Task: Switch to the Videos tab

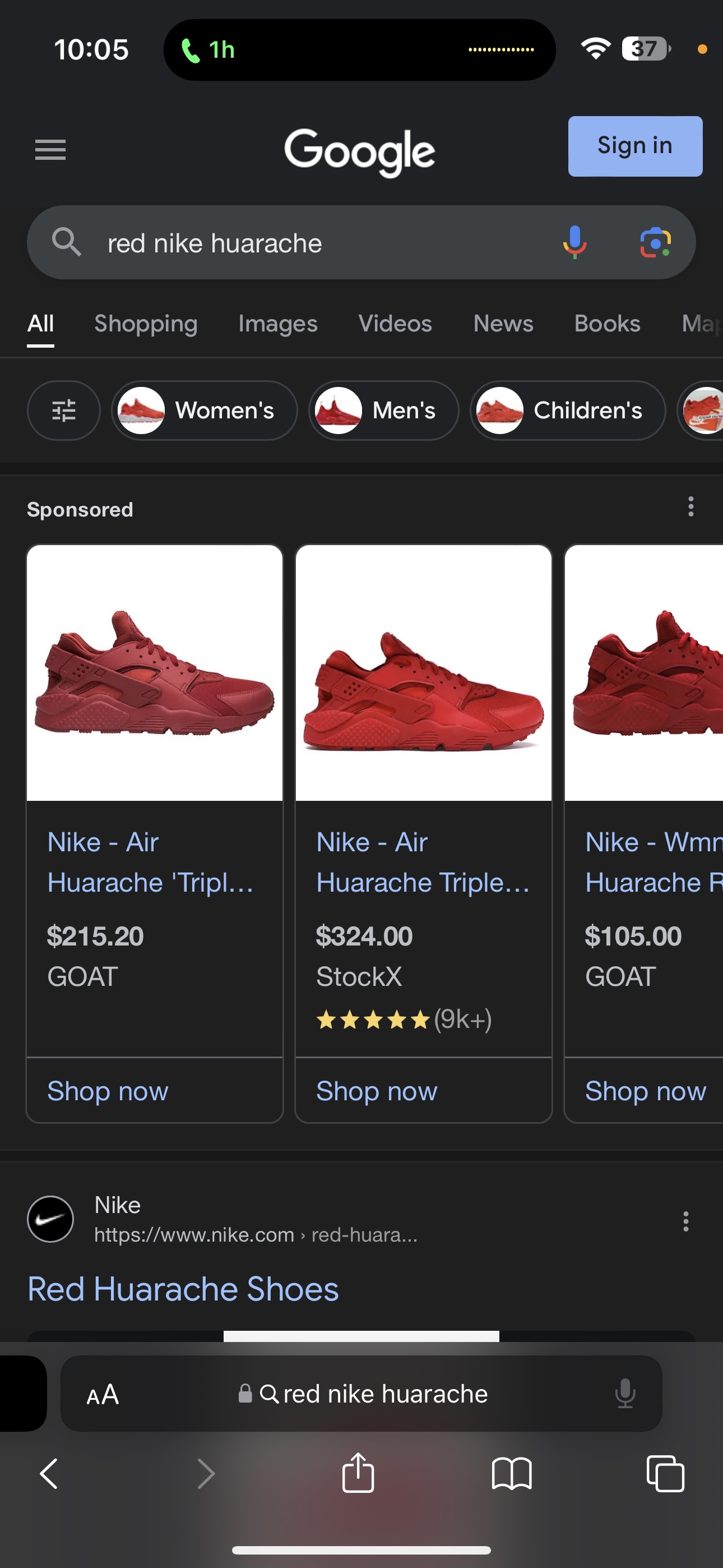Action: point(395,324)
